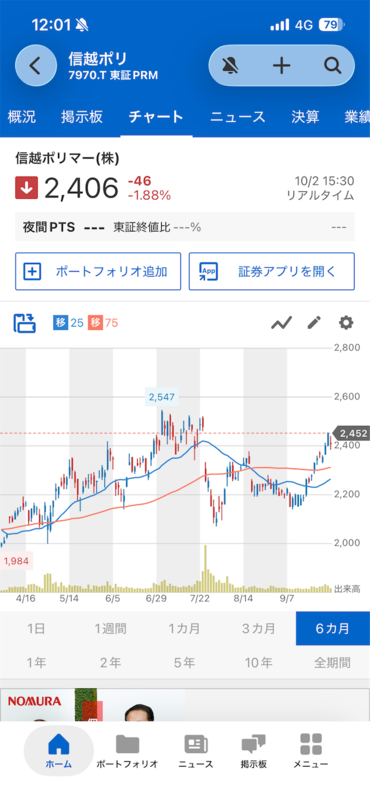Select the 1年 chart range

(x=37, y=663)
